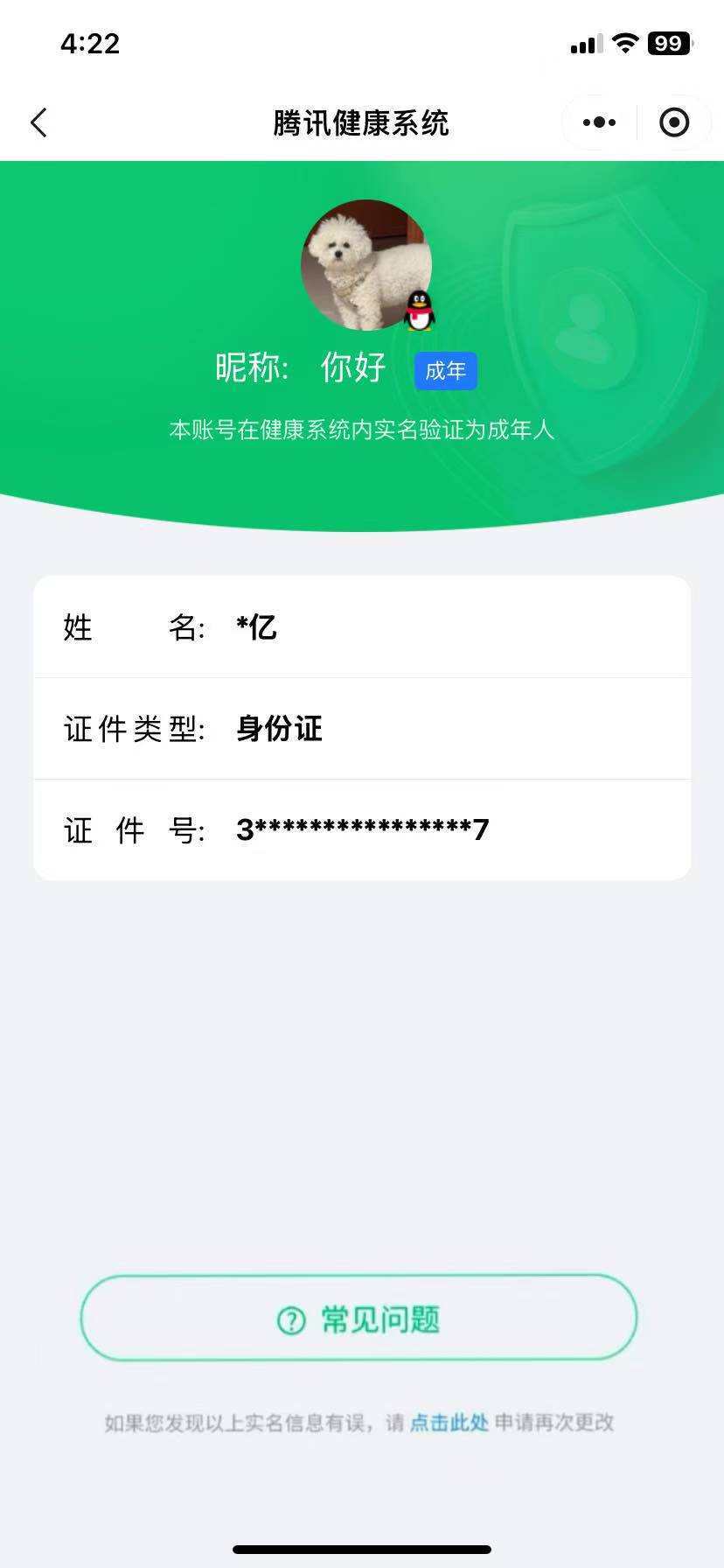The image size is (724, 1568).
Task: Click the 腾讯健康系统 title
Action: click(x=362, y=122)
